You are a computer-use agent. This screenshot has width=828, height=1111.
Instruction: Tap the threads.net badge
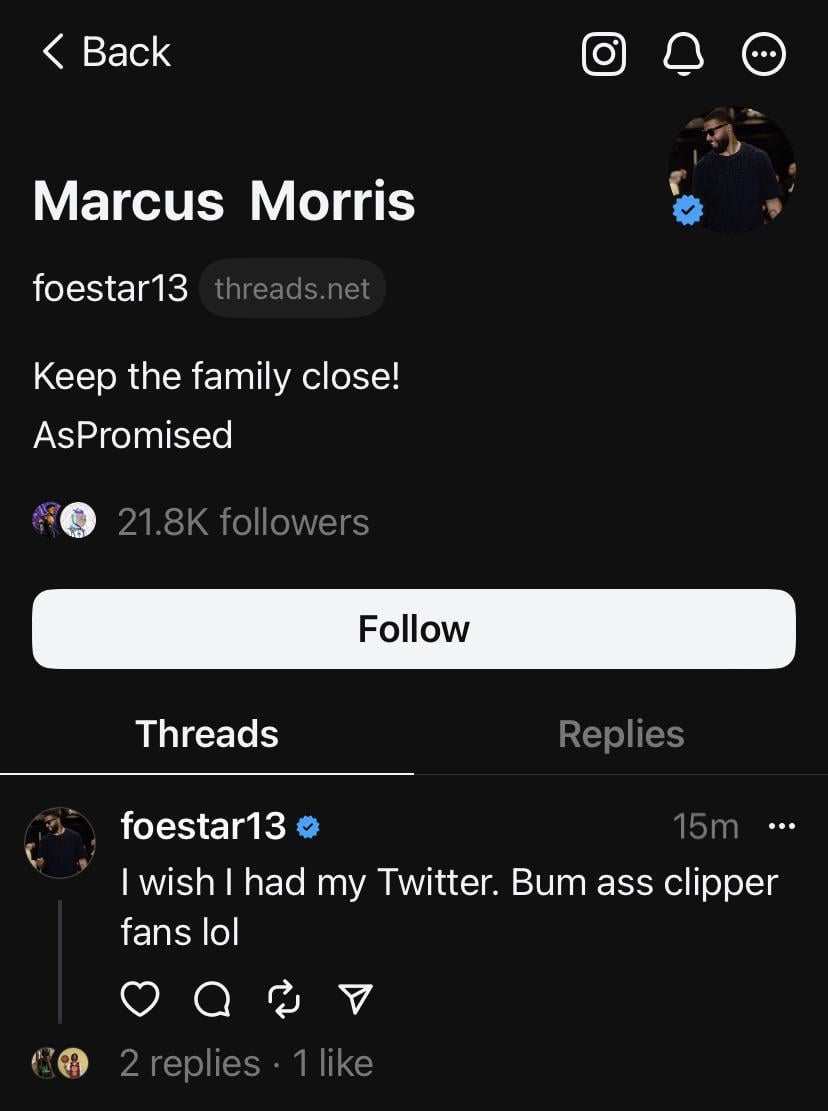tap(292, 289)
